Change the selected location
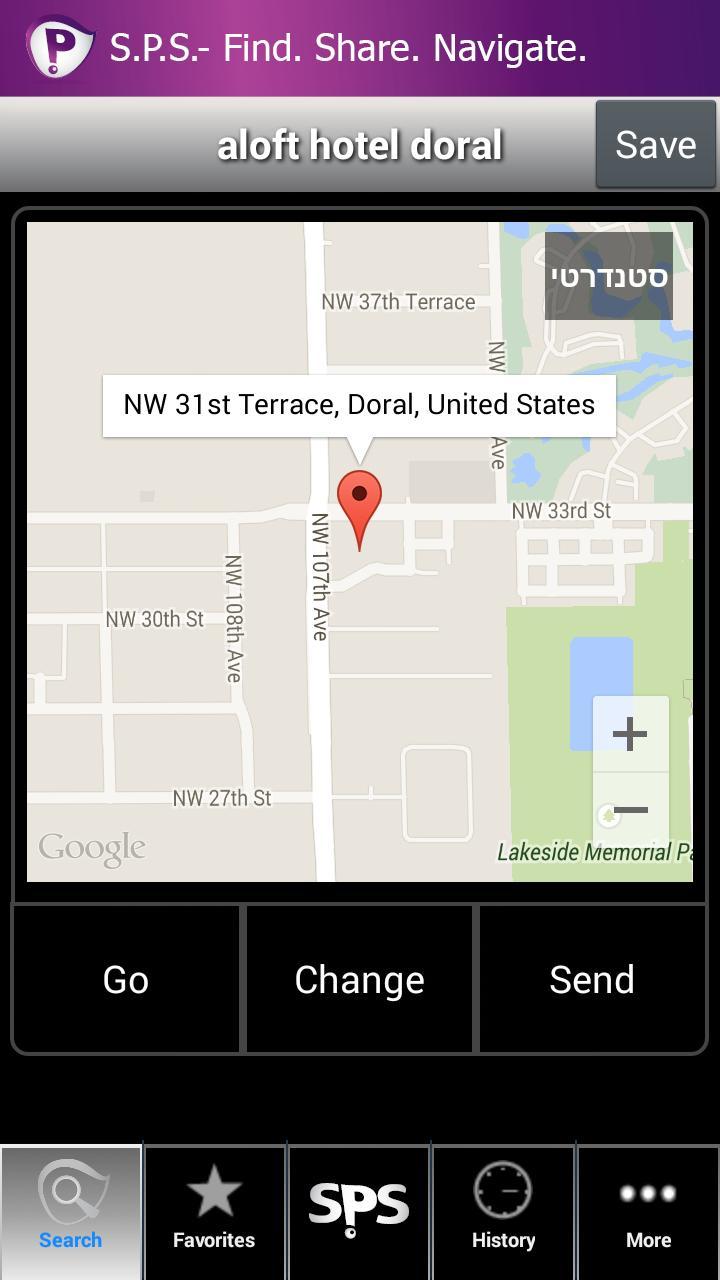720x1280 pixels. tap(359, 980)
